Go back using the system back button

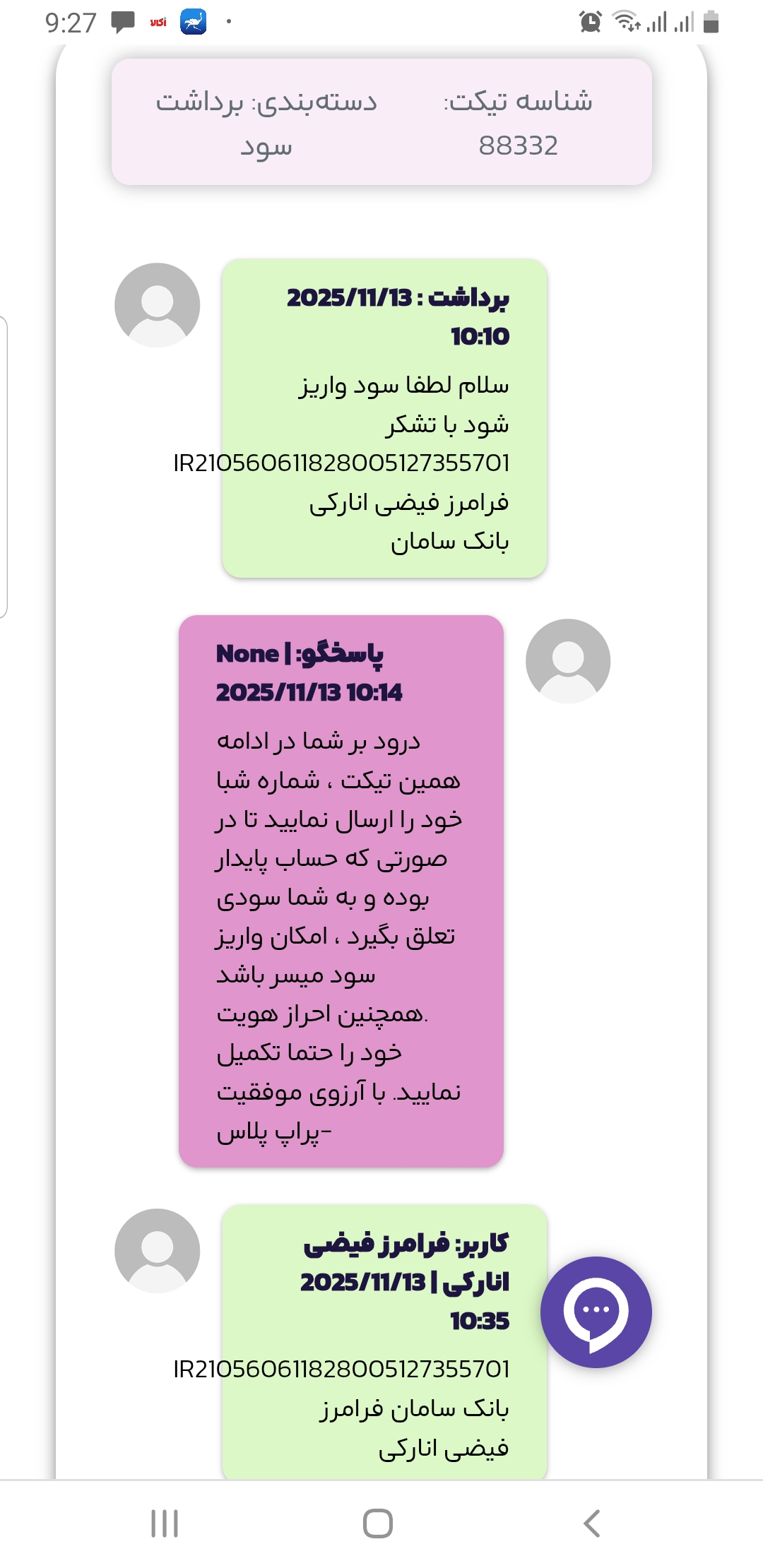click(592, 1524)
